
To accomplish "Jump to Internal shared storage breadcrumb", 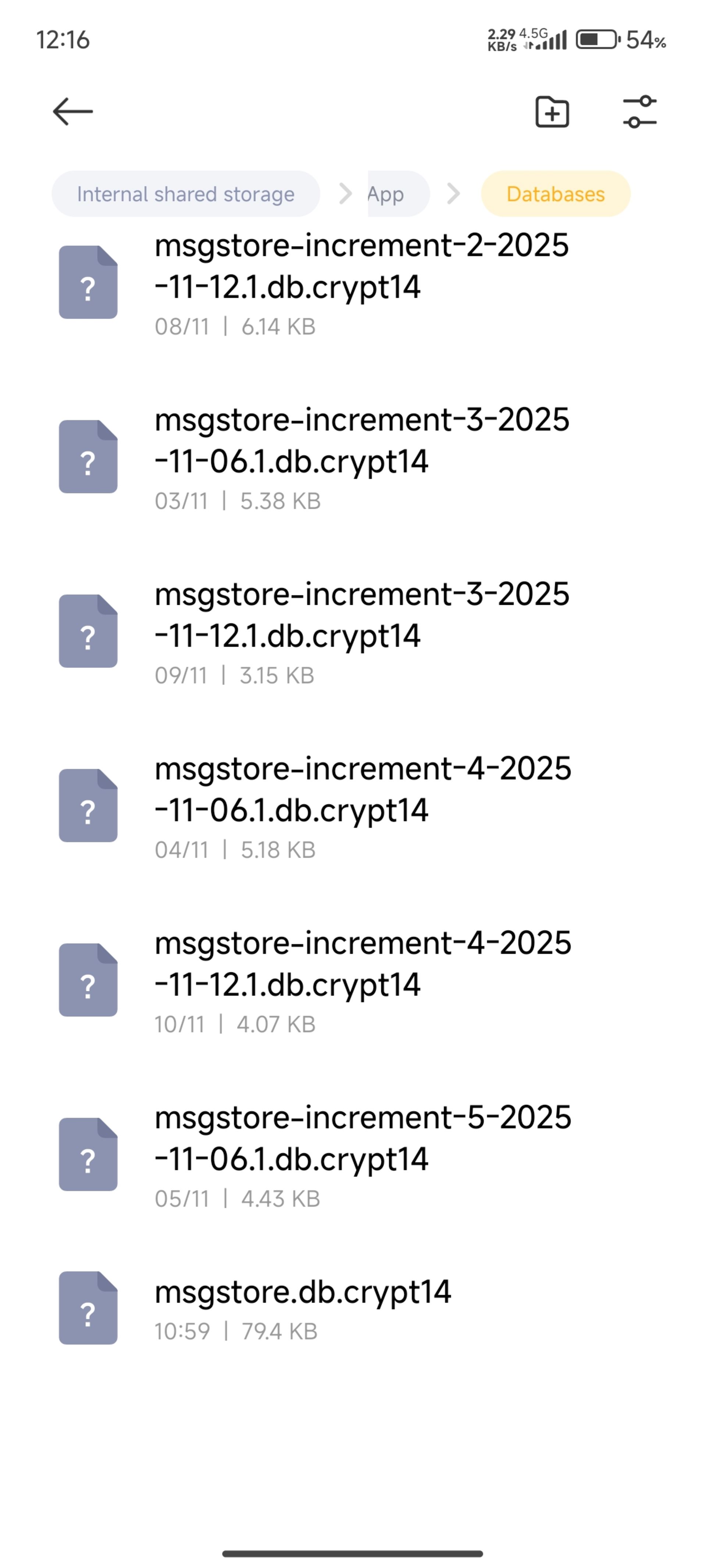I will point(186,194).
